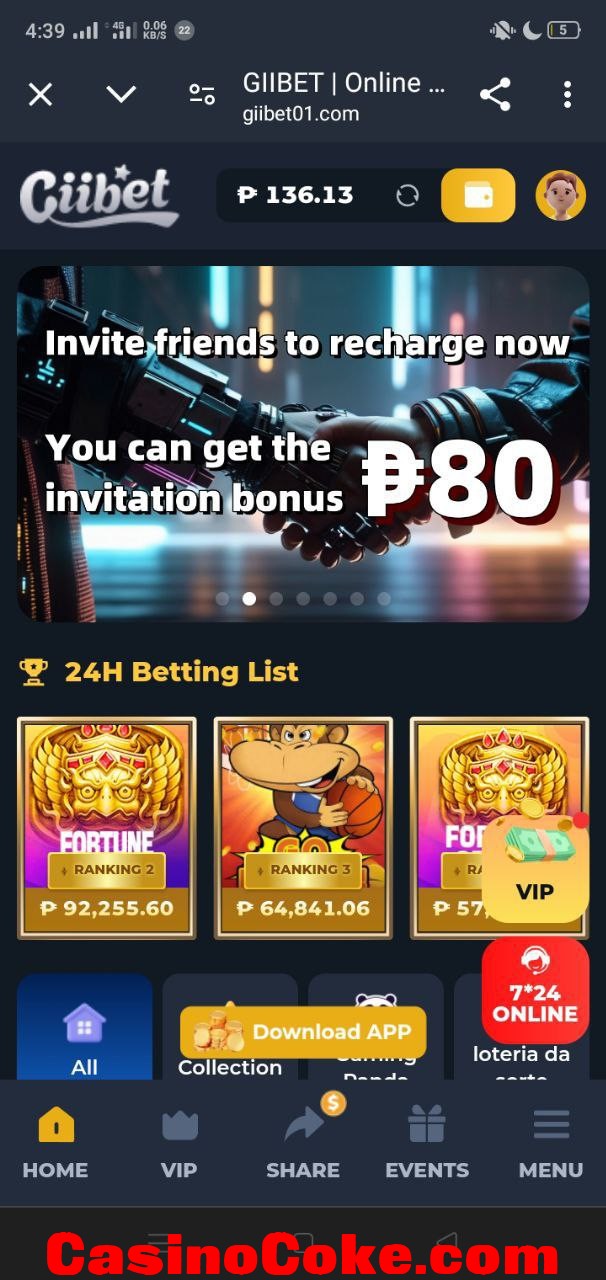The image size is (606, 1280).
Task: Switch to the VIP tab
Action: pos(179,1143)
